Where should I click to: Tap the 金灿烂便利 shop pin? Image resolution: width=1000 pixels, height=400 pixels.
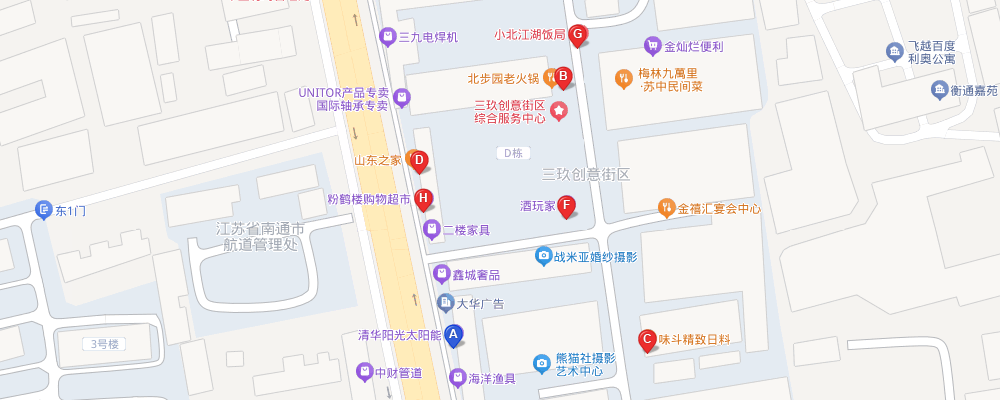(653, 46)
